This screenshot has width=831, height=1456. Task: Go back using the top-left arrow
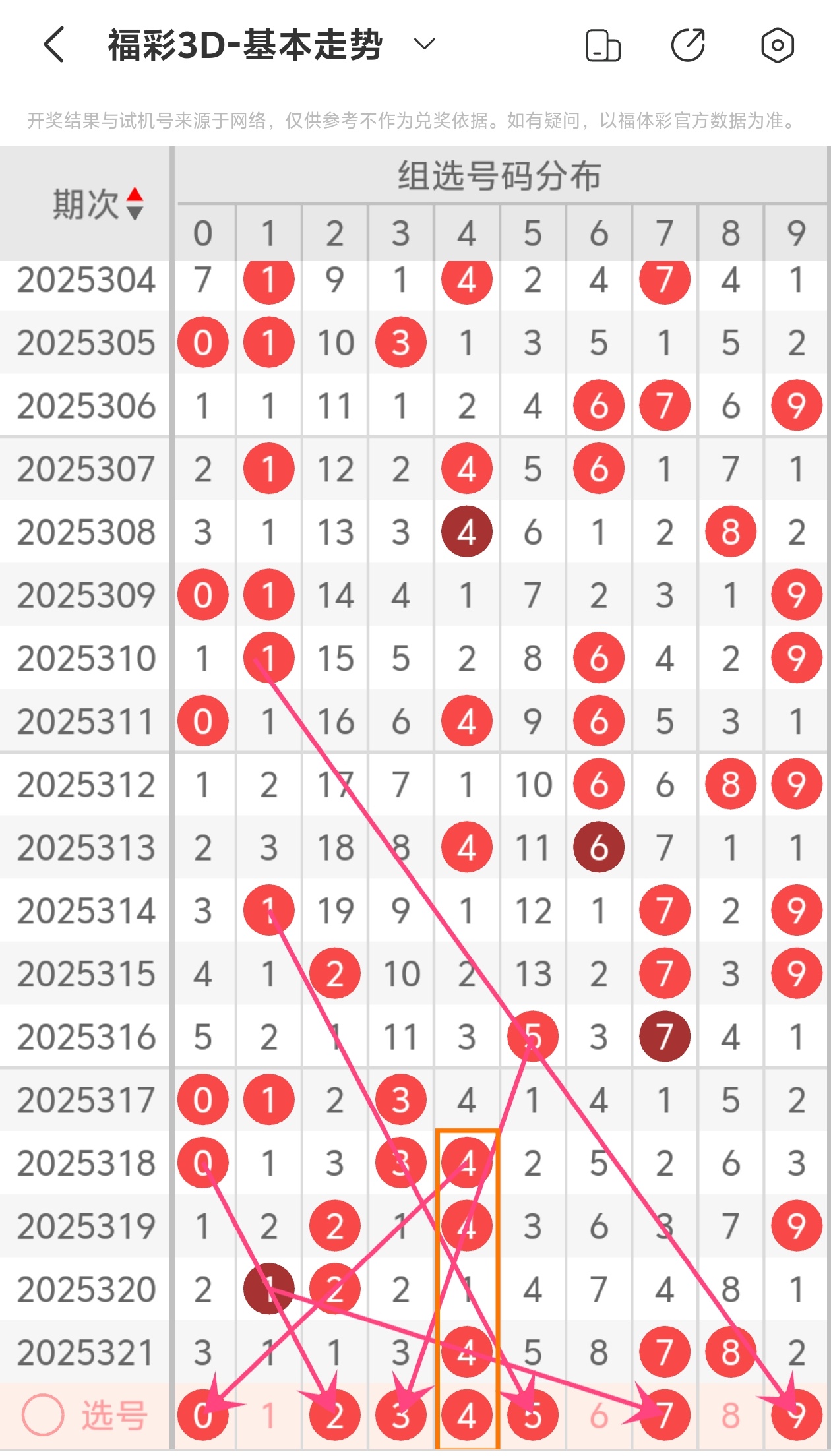tap(55, 45)
